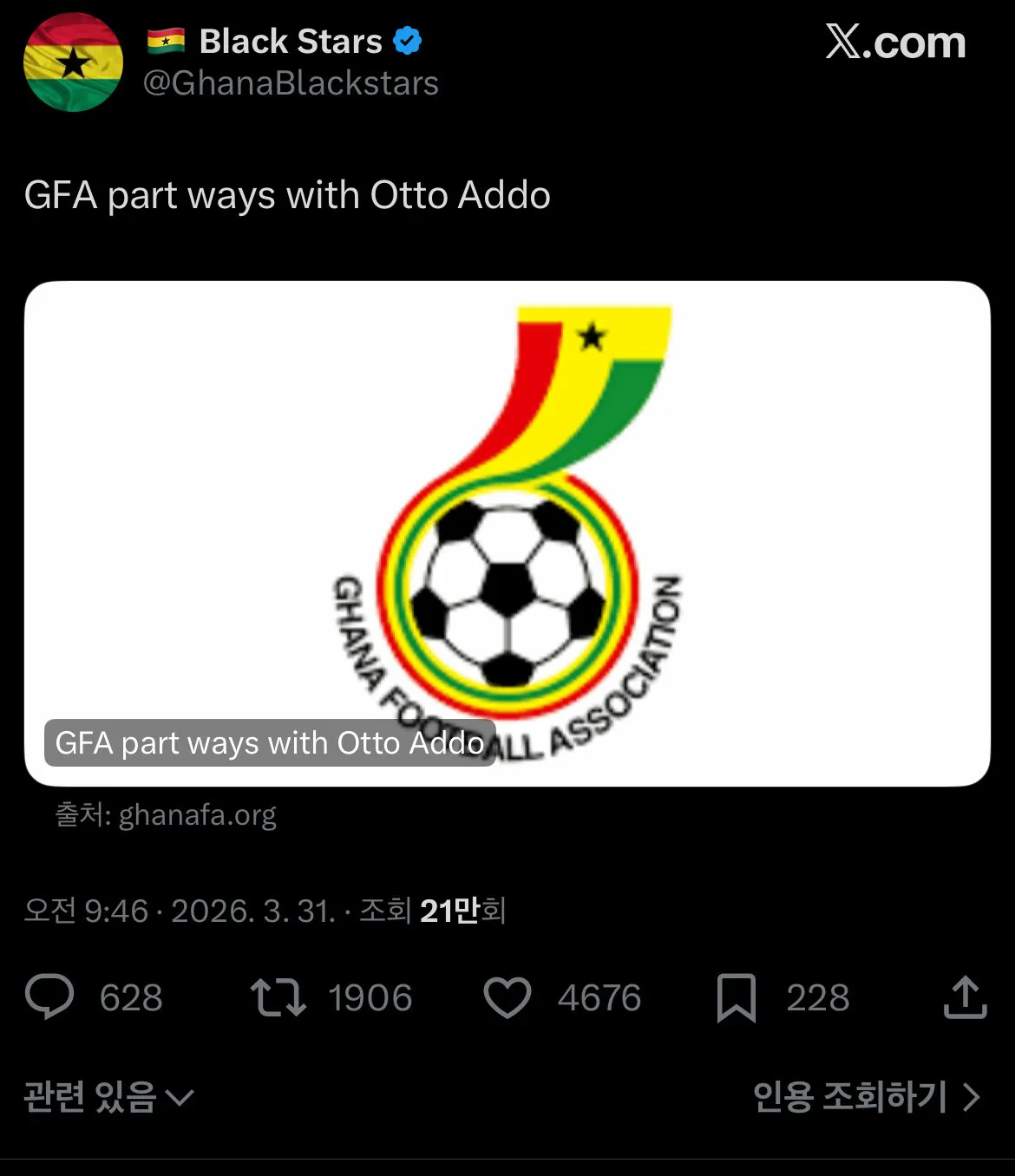This screenshot has height=1176, width=1015.
Task: Open 인용 조회하기 to view quotes
Action: pos(866,1097)
